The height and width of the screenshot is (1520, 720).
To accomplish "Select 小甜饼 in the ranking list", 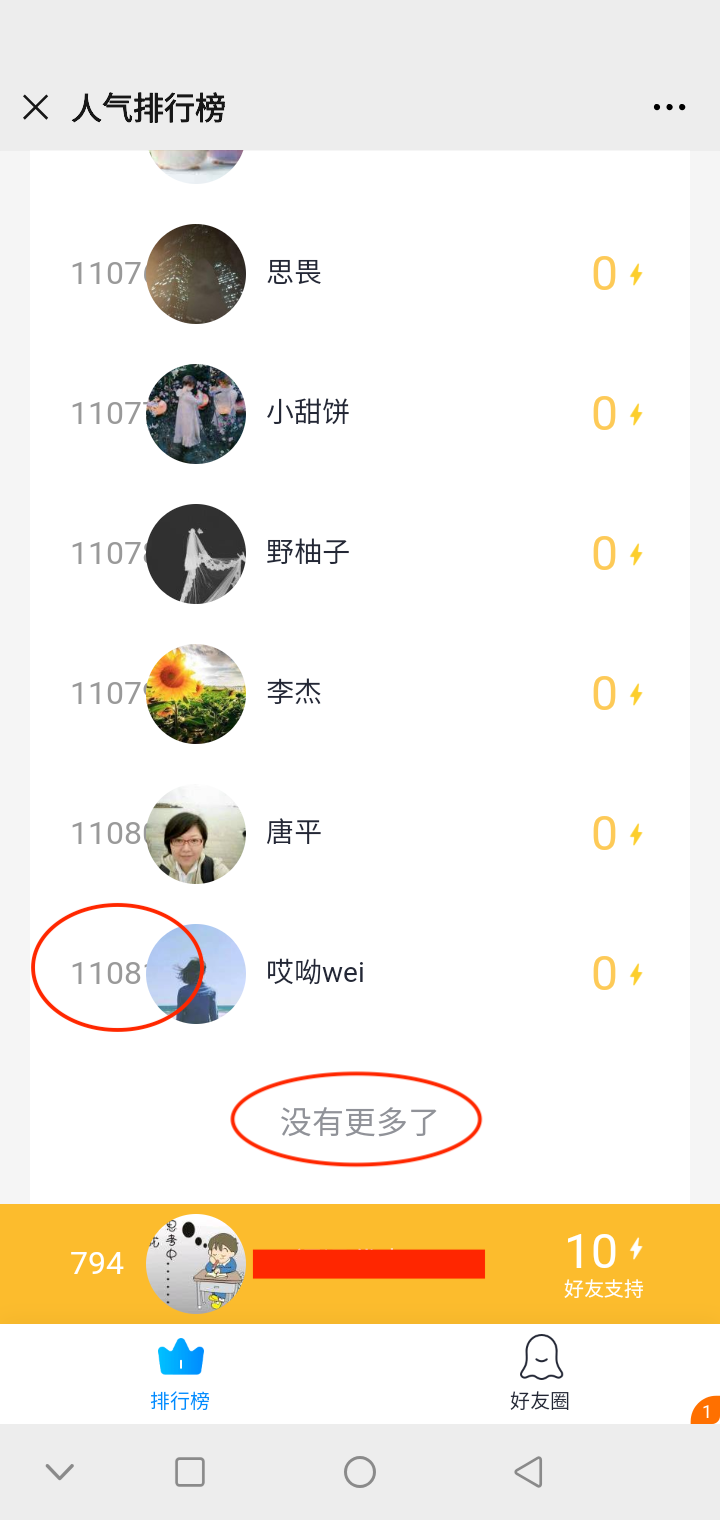I will click(x=360, y=414).
